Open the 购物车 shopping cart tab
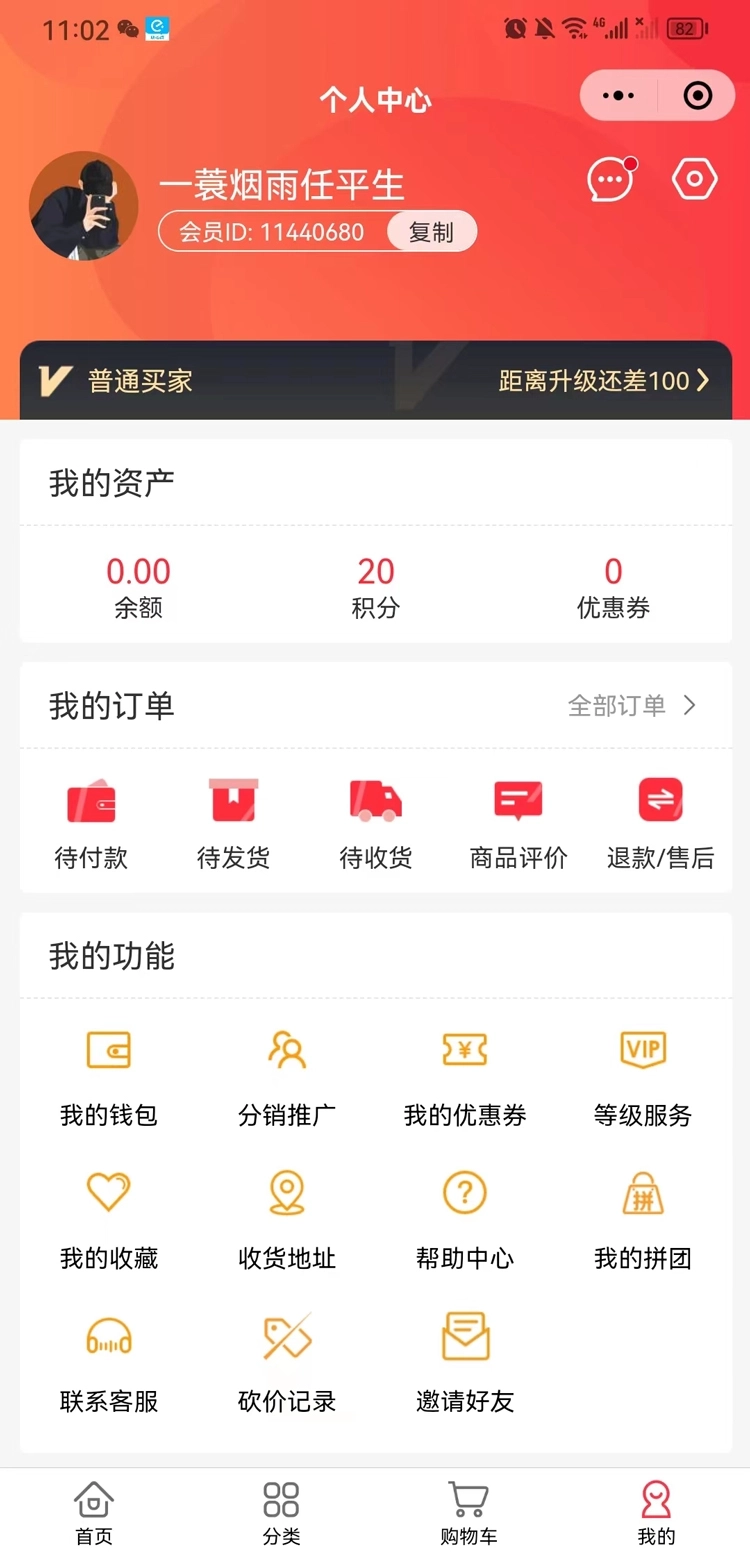The width and height of the screenshot is (750, 1558). tap(467, 1510)
